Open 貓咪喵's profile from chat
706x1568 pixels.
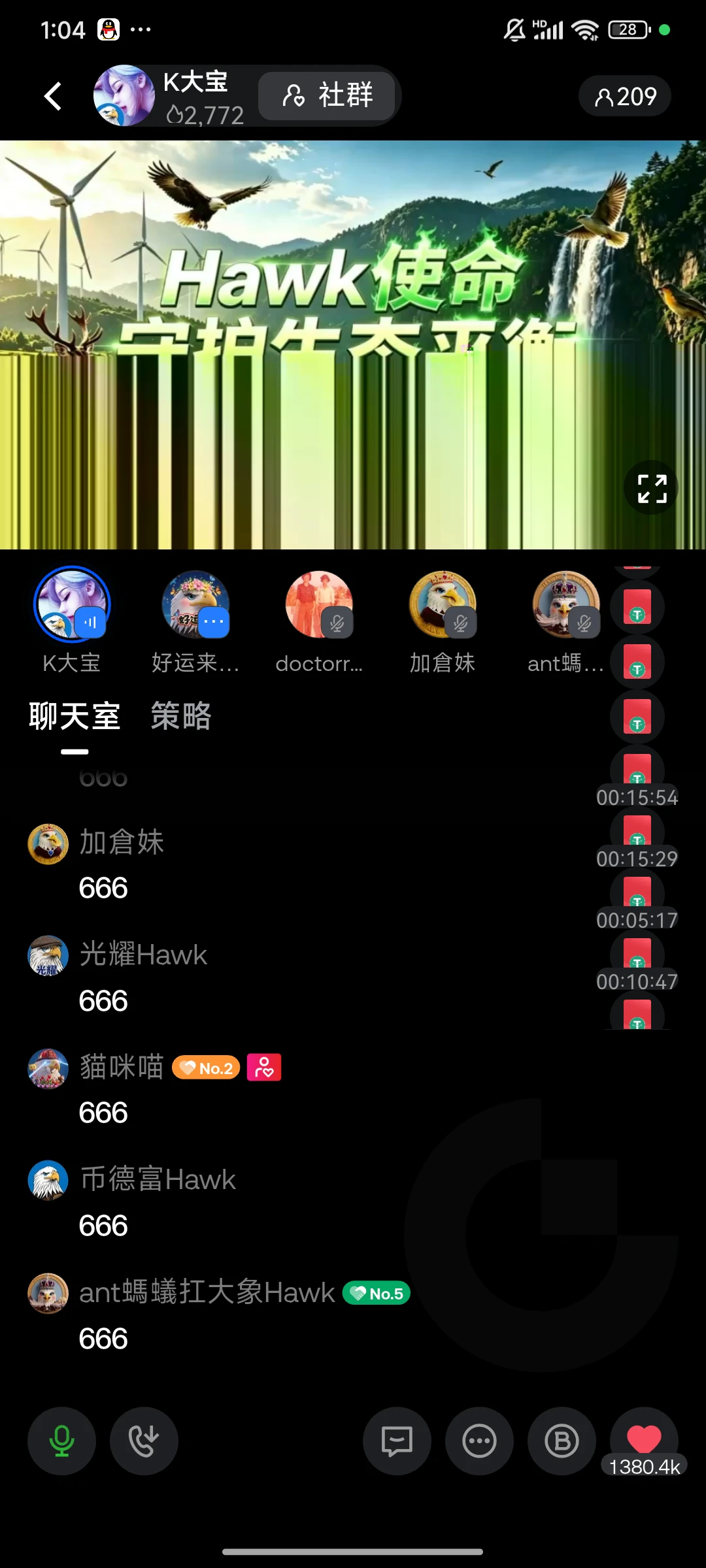(48, 1068)
